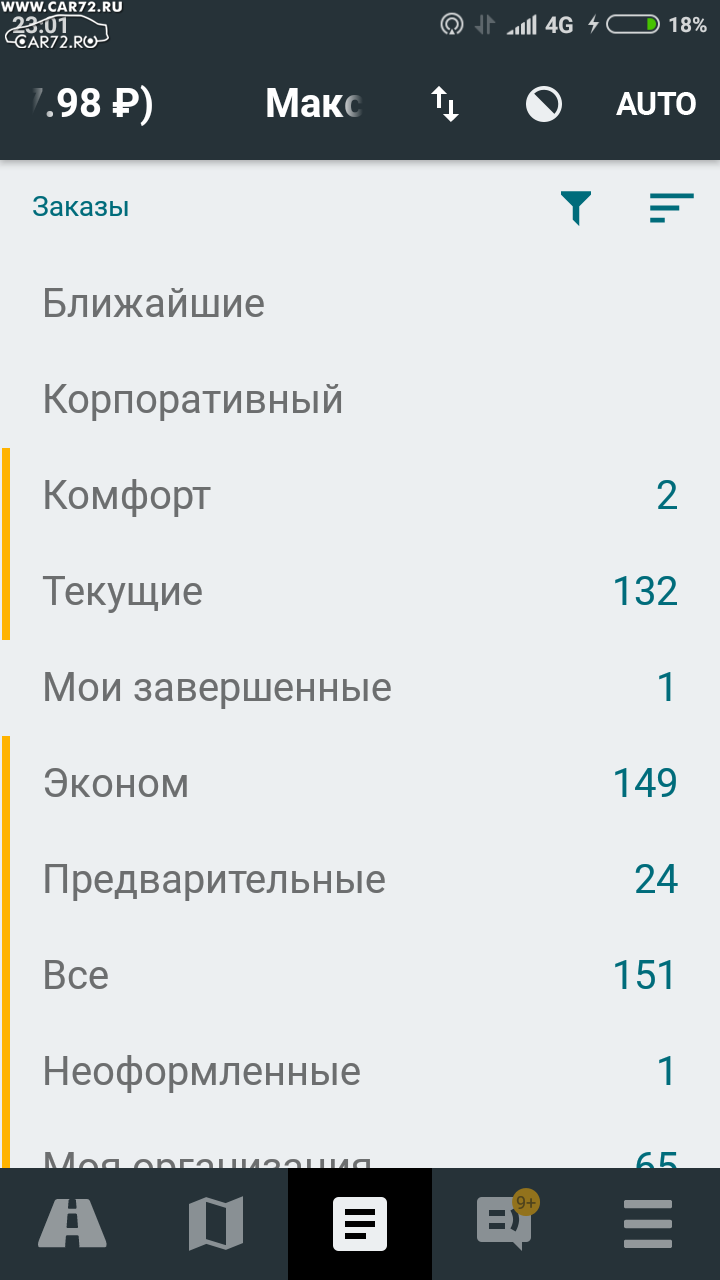The image size is (720, 1280).
Task: Open the orders filter funnel icon
Action: (x=575, y=208)
